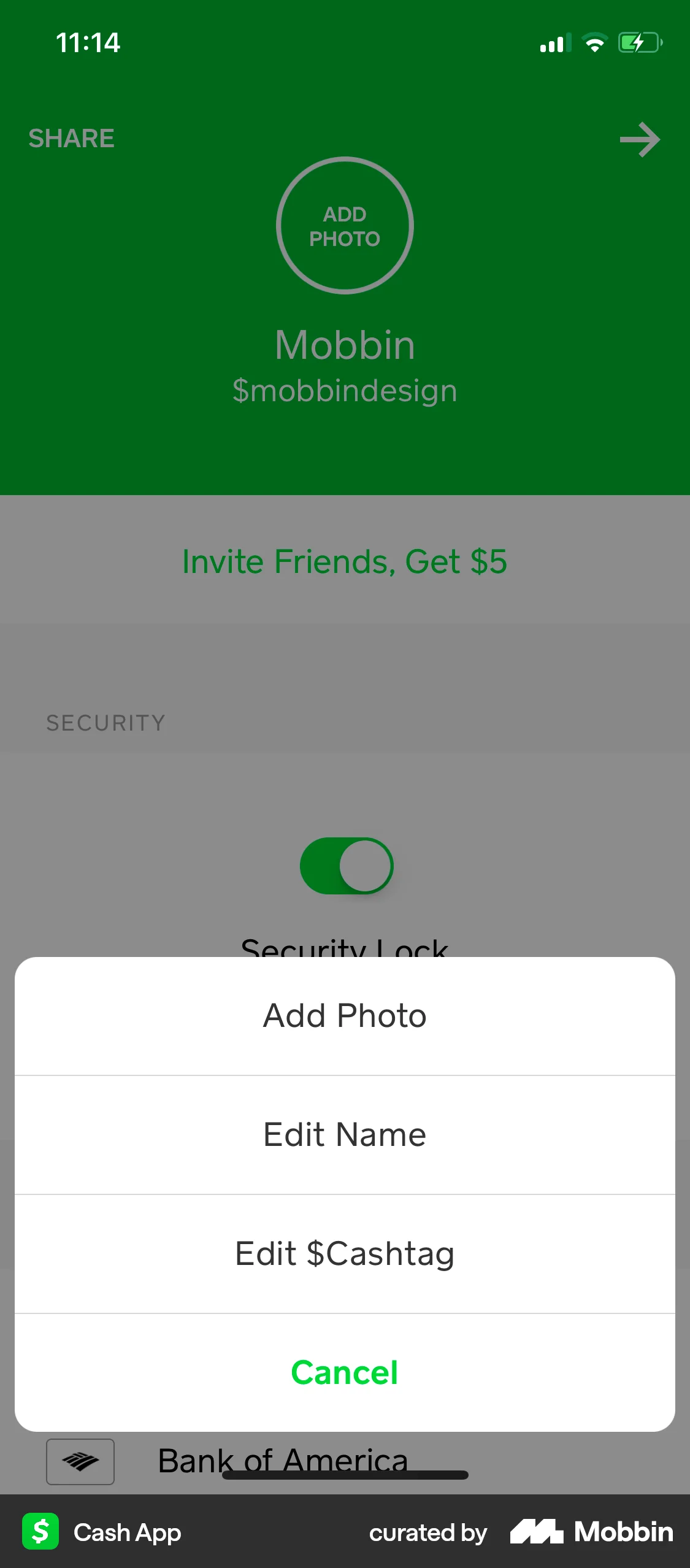Tap the Bank of America flag icon
The height and width of the screenshot is (1568, 690).
[80, 1461]
